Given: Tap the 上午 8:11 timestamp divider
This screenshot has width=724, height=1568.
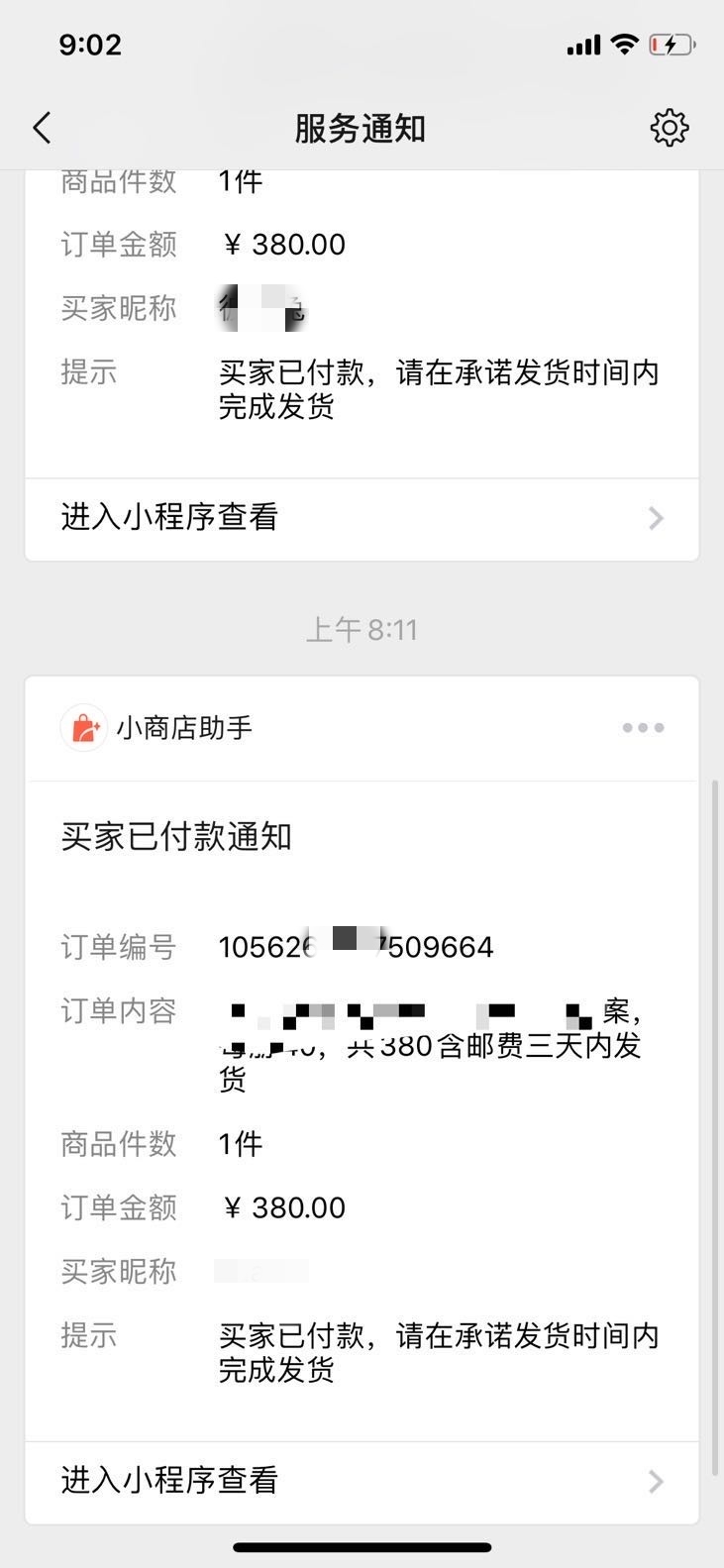Looking at the screenshot, I should pos(362,628).
